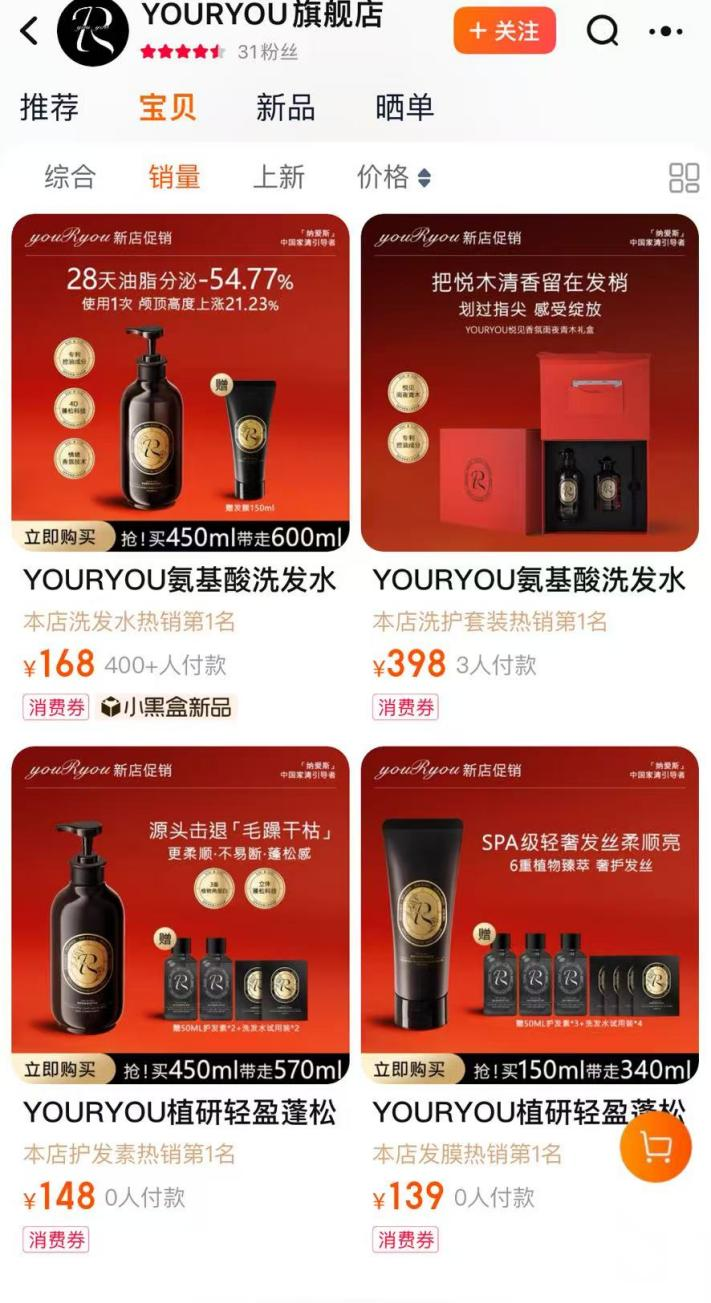Sort products by 上新
The width and height of the screenshot is (711, 1303).
point(278,178)
